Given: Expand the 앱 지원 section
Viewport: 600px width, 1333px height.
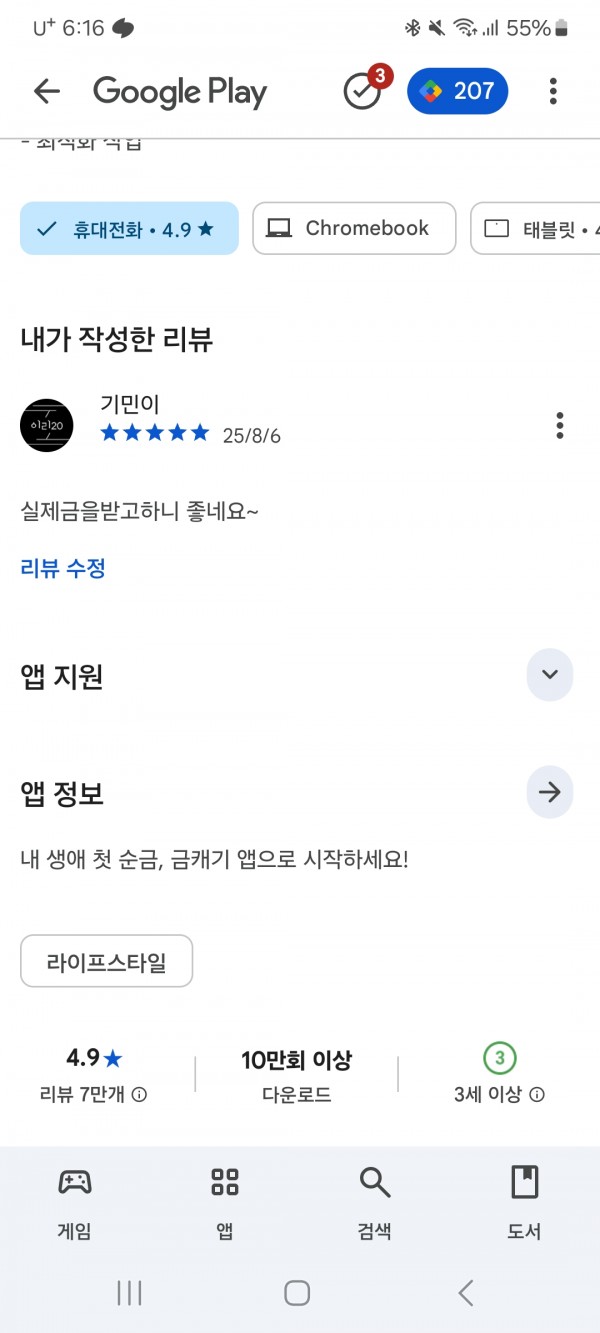Looking at the screenshot, I should [x=549, y=674].
